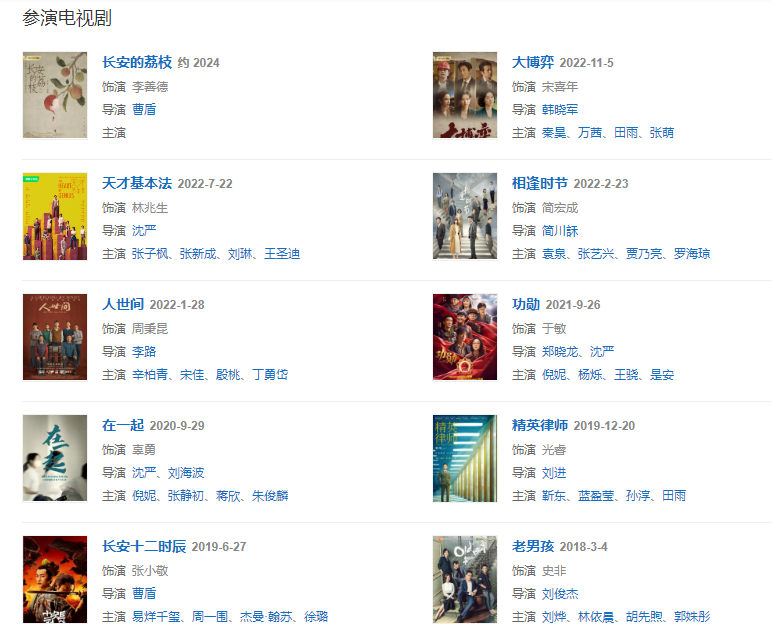Open the 在一起 drama title link

coord(123,425)
